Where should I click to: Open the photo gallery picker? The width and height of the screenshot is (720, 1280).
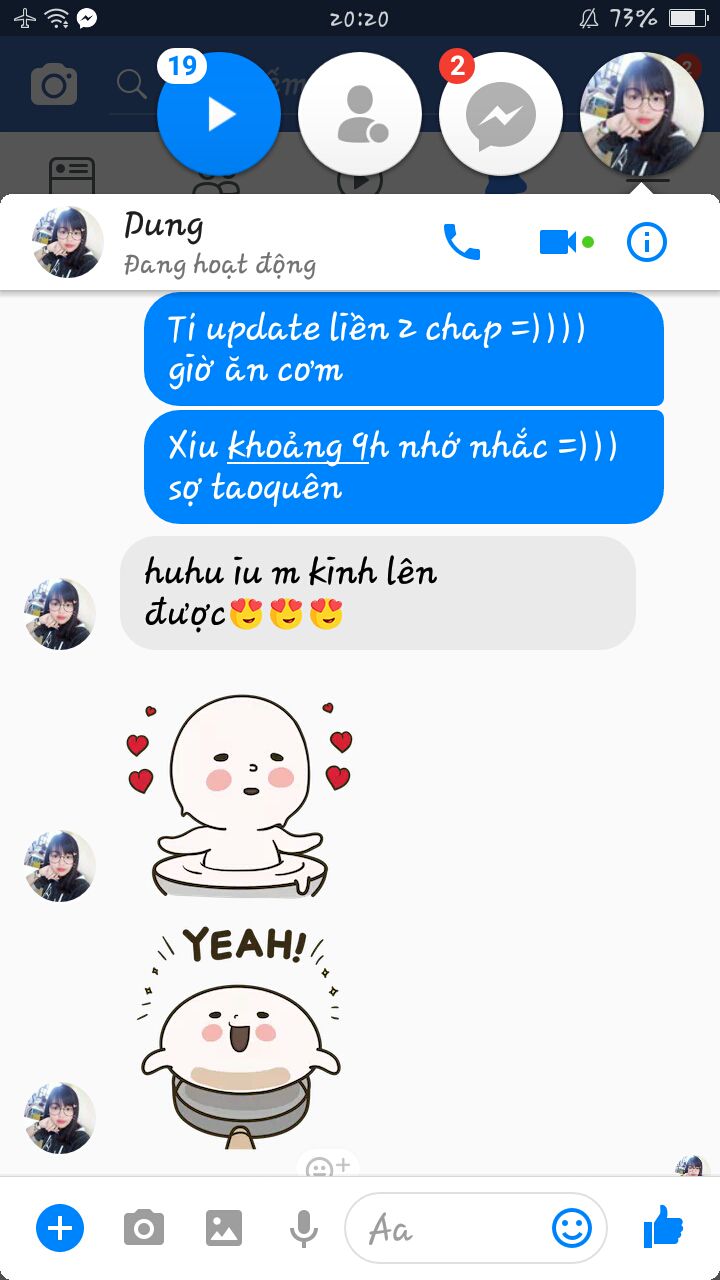pyautogui.click(x=226, y=1227)
